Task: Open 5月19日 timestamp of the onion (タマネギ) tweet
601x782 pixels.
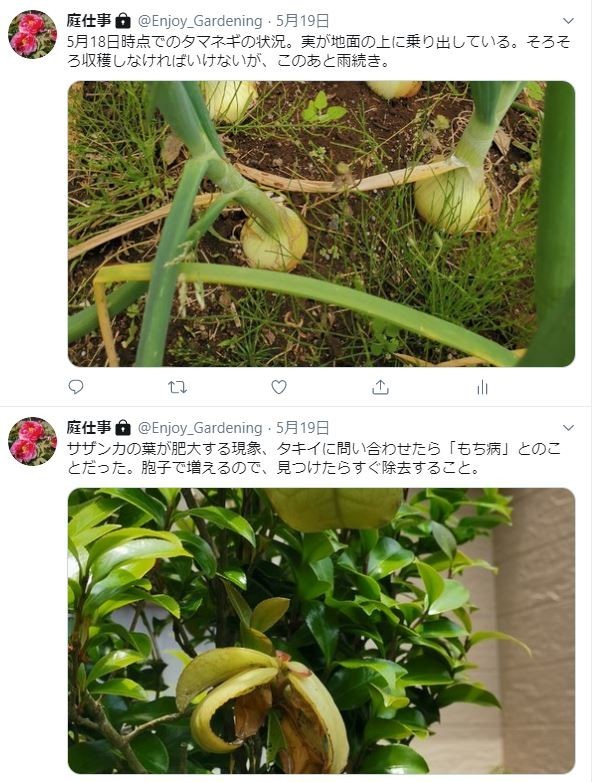Action: pyautogui.click(x=302, y=21)
